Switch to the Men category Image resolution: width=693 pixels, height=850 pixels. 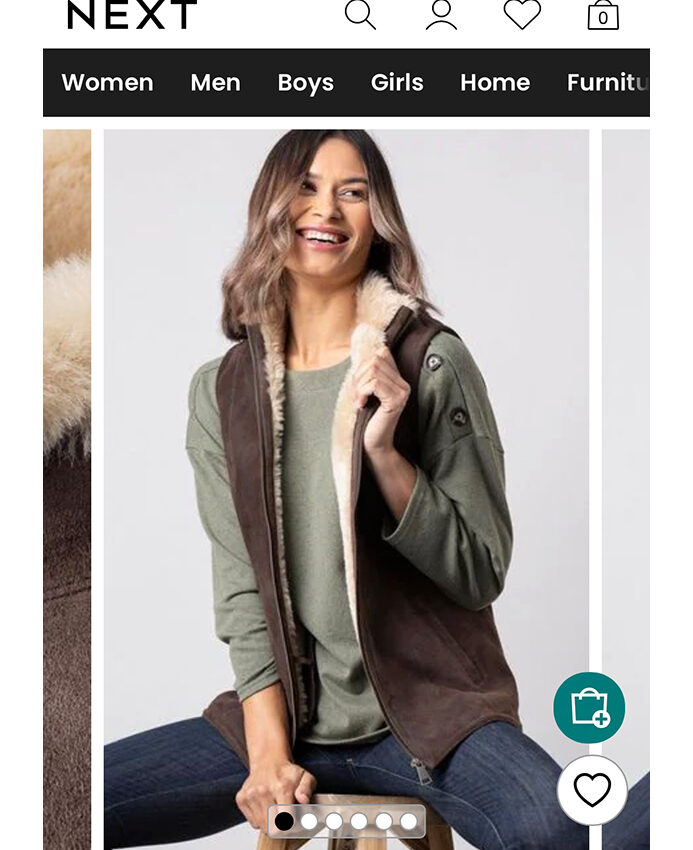click(215, 83)
